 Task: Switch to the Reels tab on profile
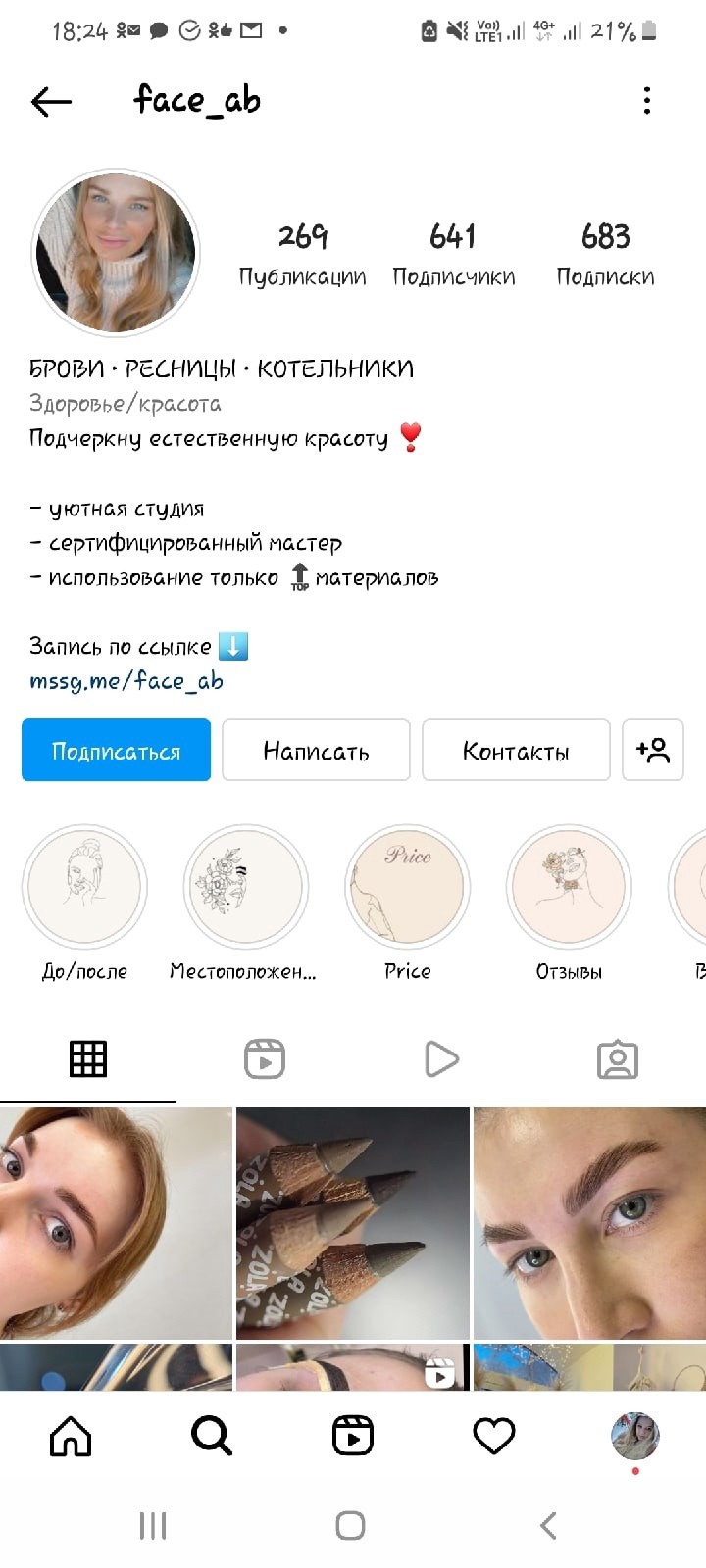point(265,1059)
